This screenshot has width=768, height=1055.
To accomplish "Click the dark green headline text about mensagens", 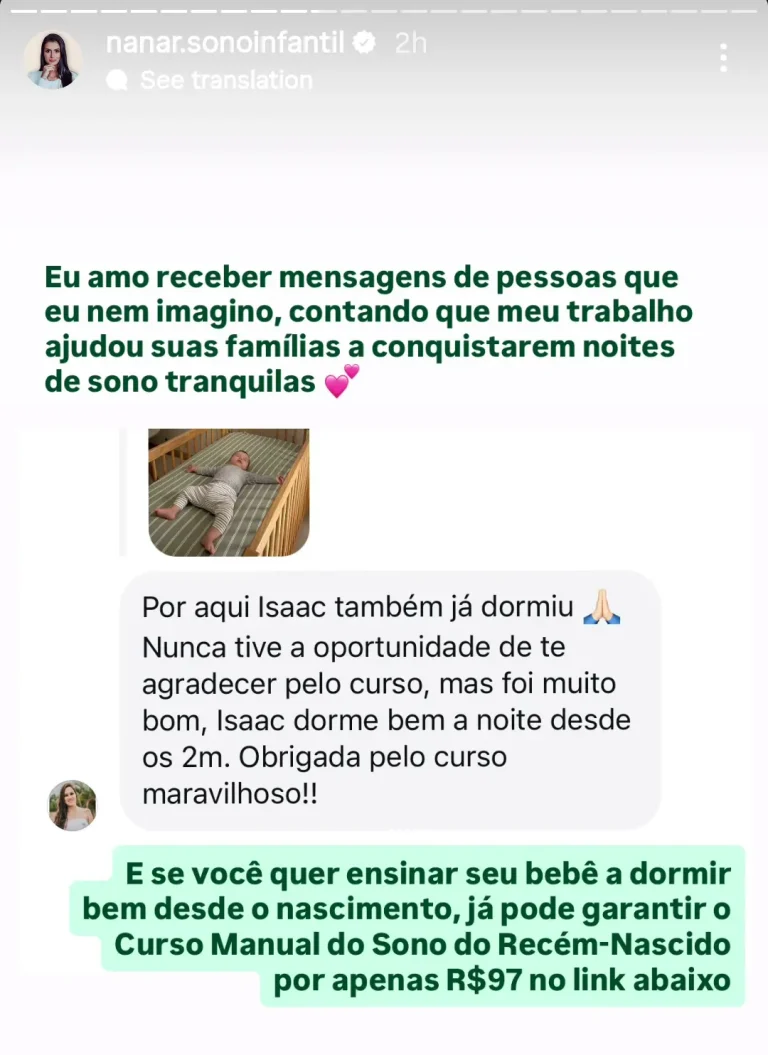I will (x=370, y=323).
